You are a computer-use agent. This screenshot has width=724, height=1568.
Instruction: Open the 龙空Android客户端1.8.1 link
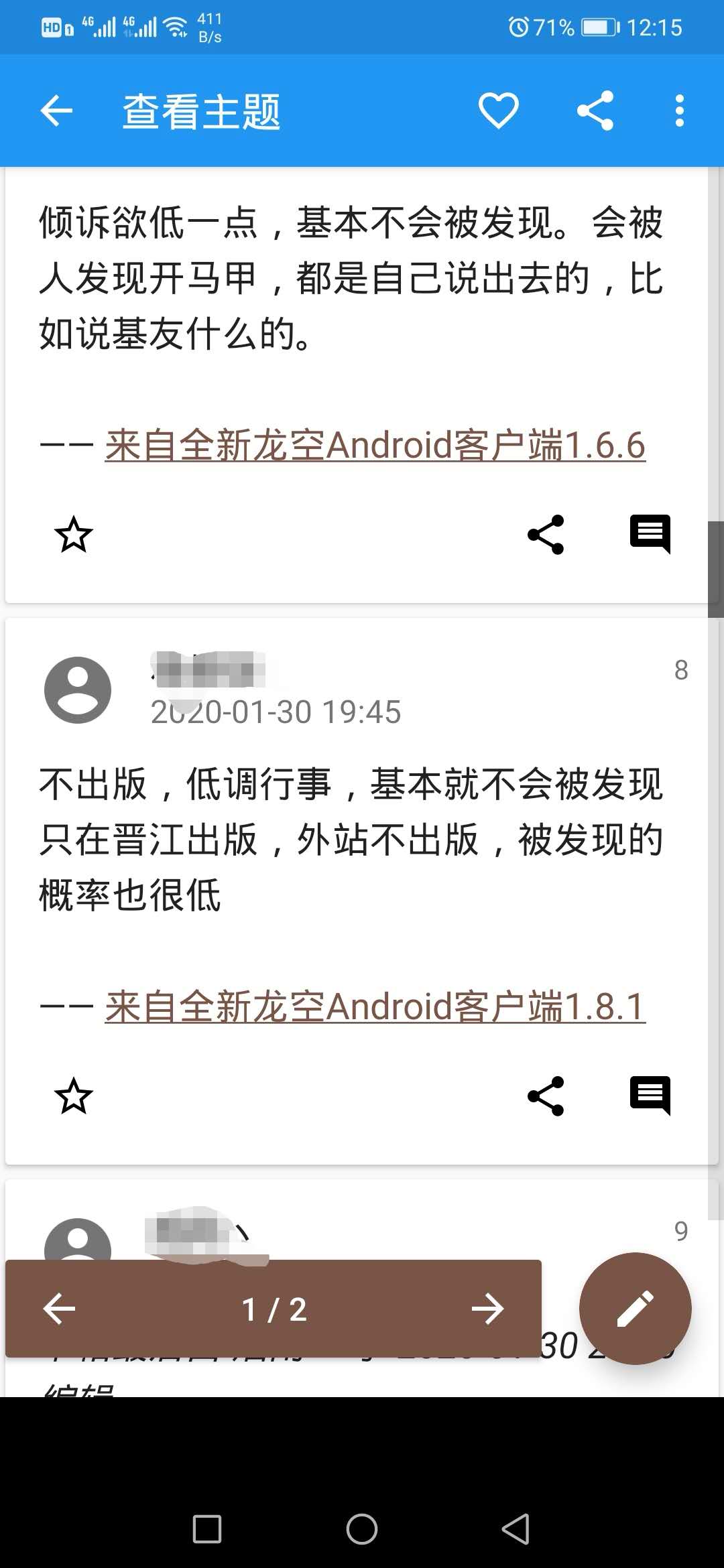click(x=374, y=1006)
